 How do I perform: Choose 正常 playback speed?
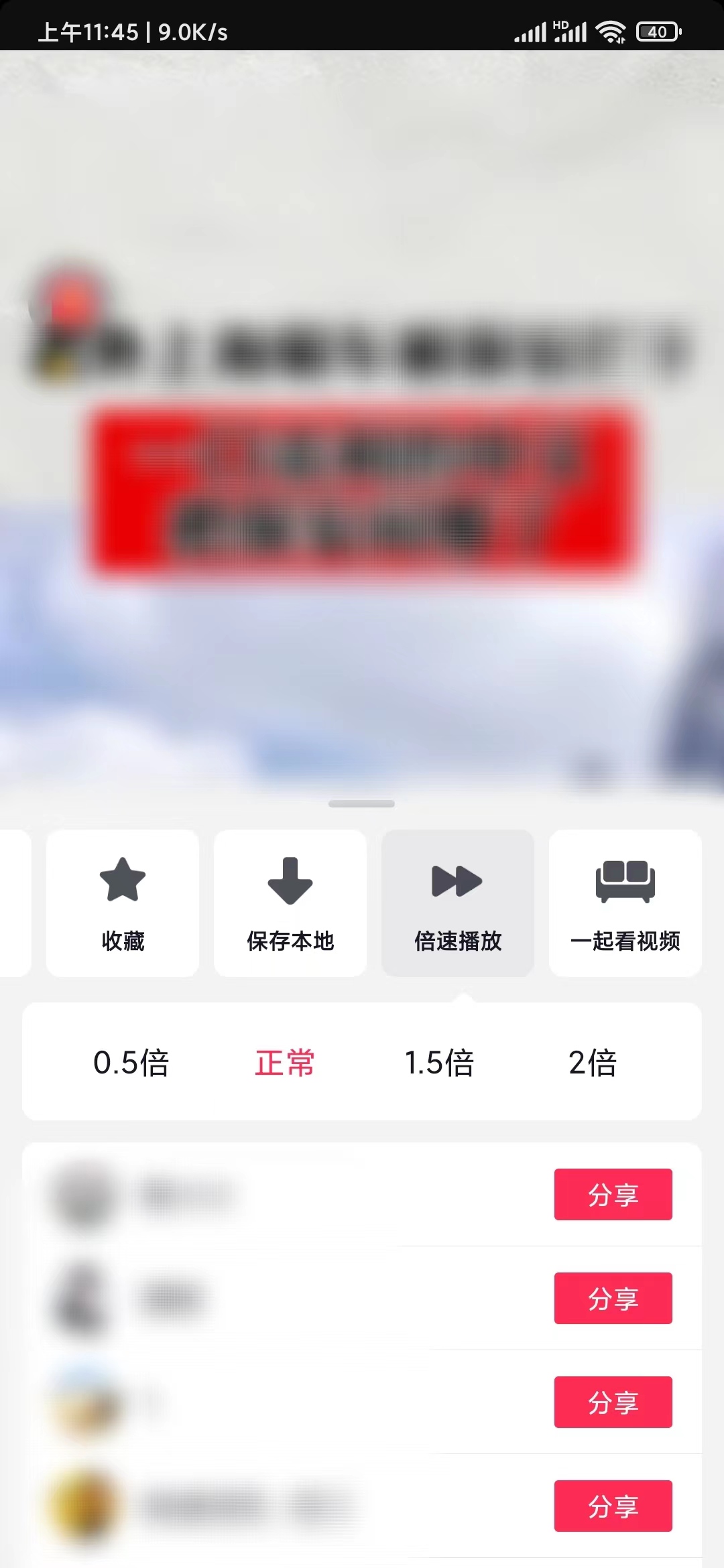pos(285,1063)
